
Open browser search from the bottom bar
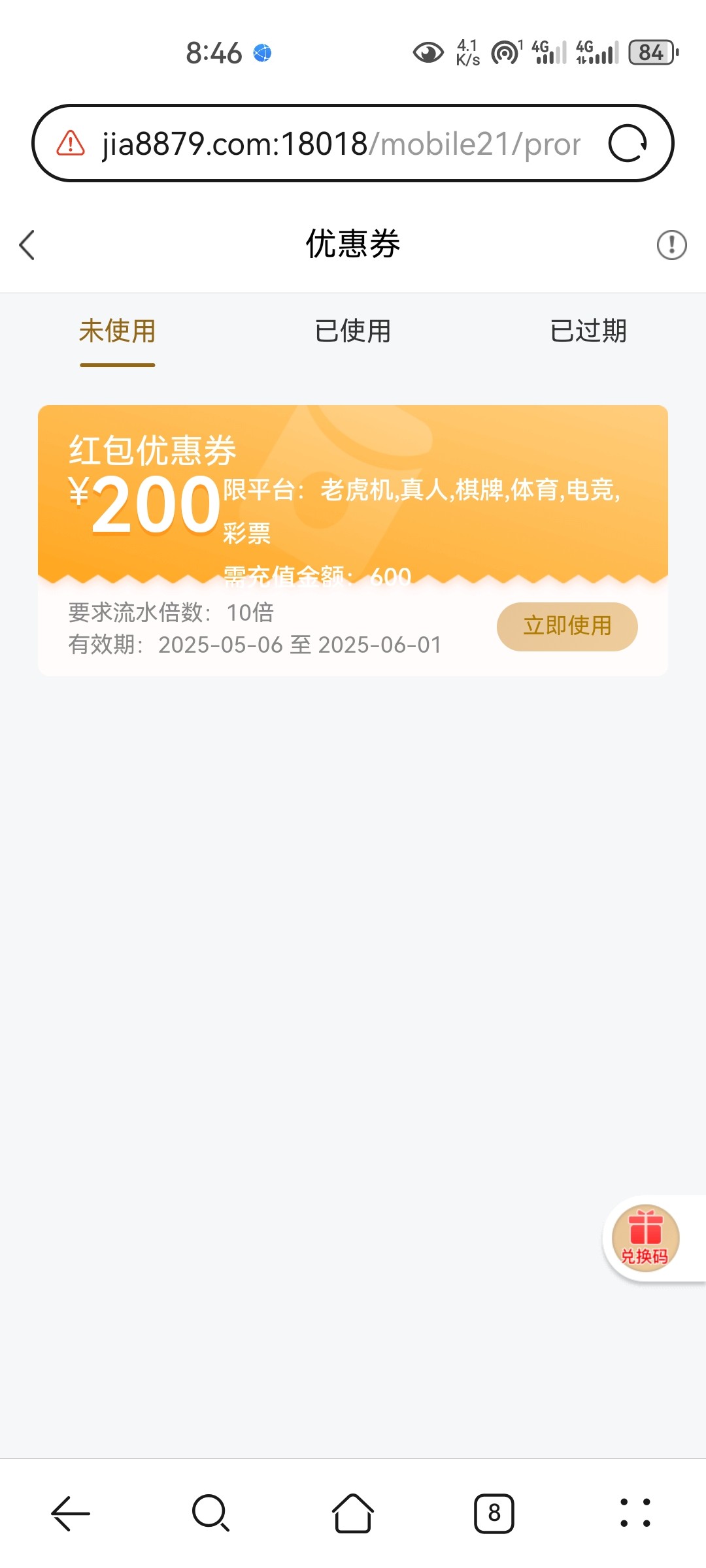[x=211, y=1513]
